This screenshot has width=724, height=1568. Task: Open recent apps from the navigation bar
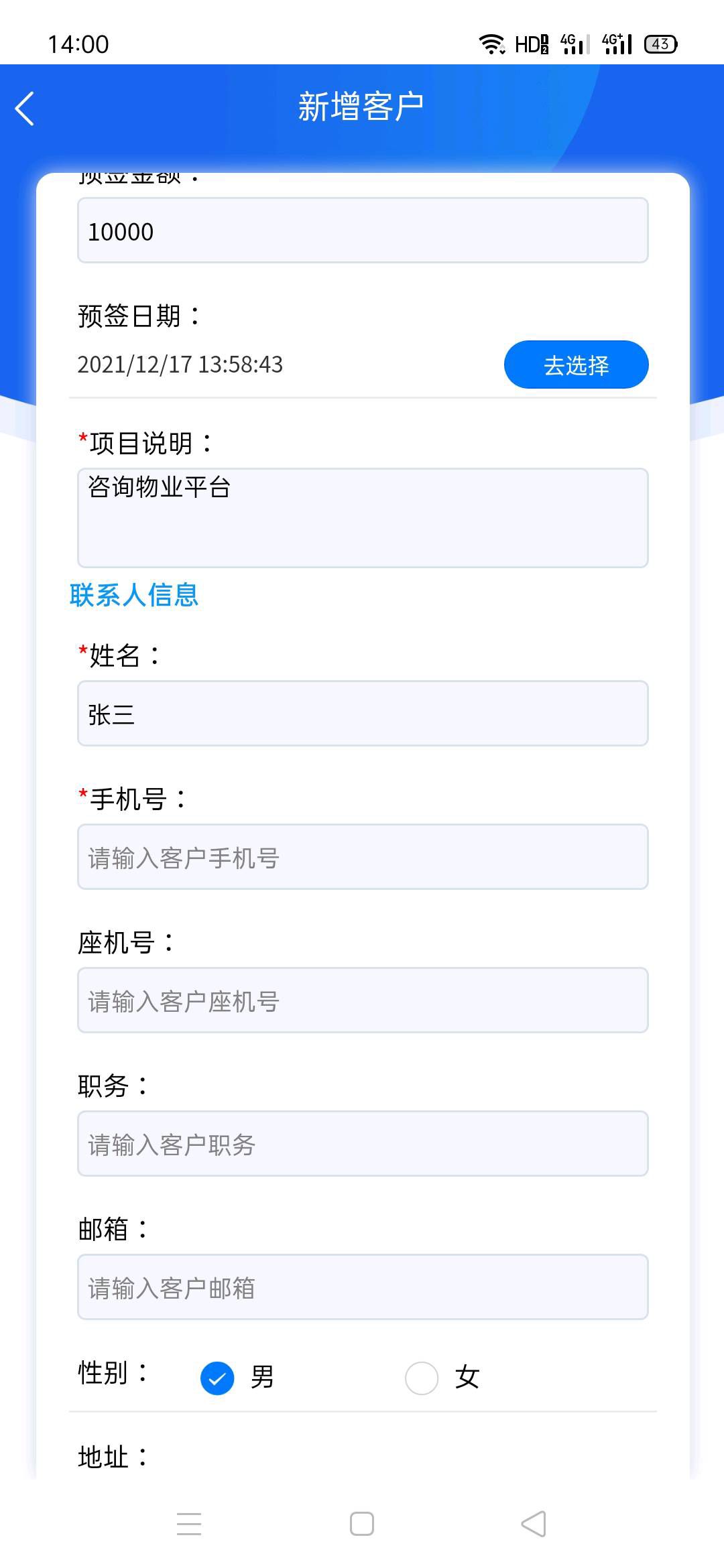point(189,1524)
